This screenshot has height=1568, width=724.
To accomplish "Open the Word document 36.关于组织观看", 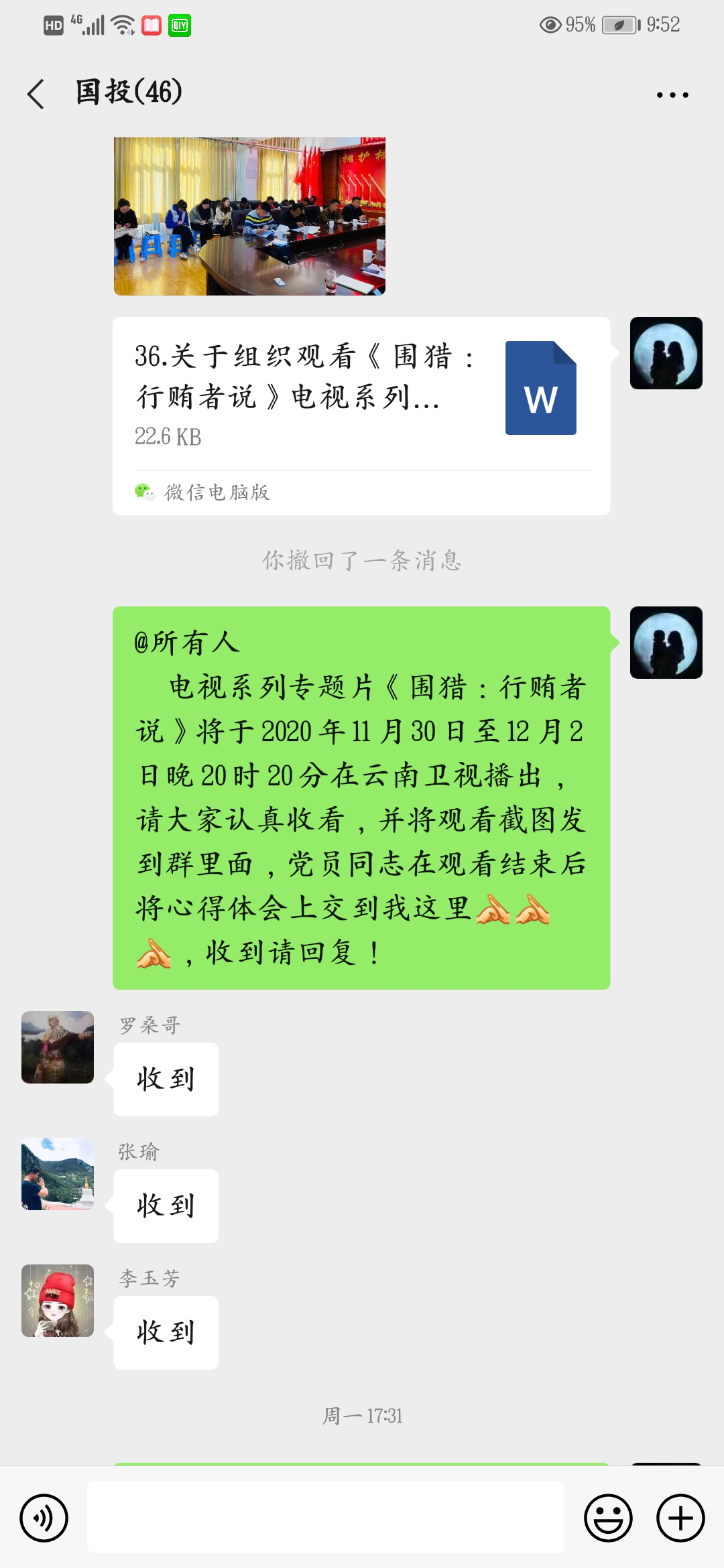I will click(361, 395).
